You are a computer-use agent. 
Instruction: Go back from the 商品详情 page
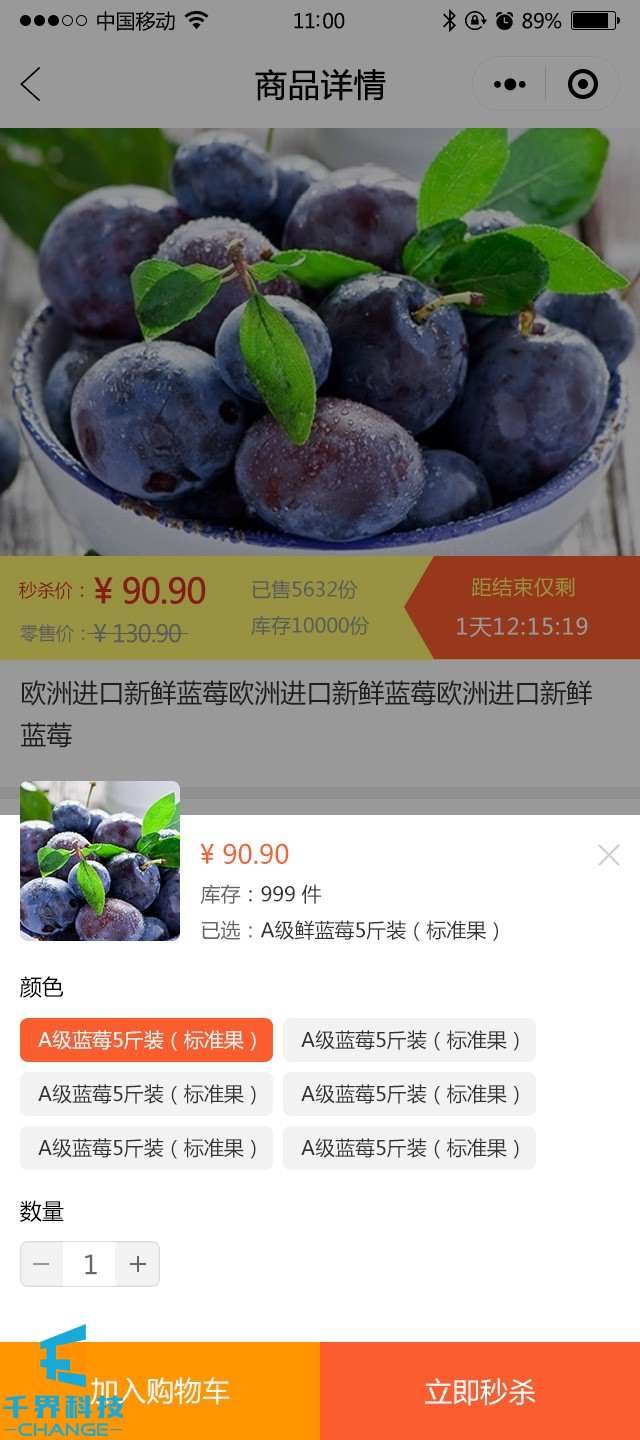31,85
